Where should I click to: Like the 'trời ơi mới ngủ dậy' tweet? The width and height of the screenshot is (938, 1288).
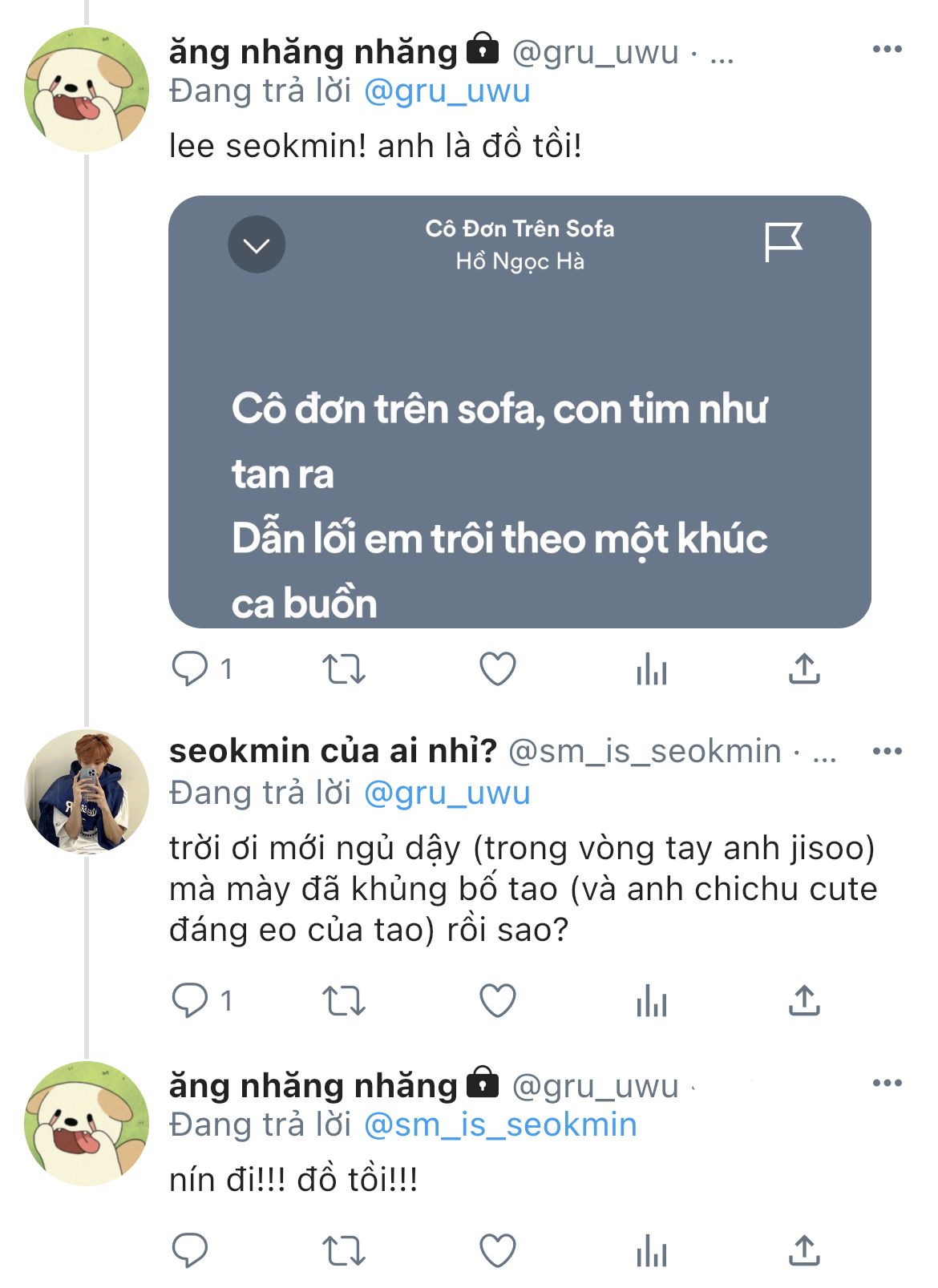click(497, 1000)
